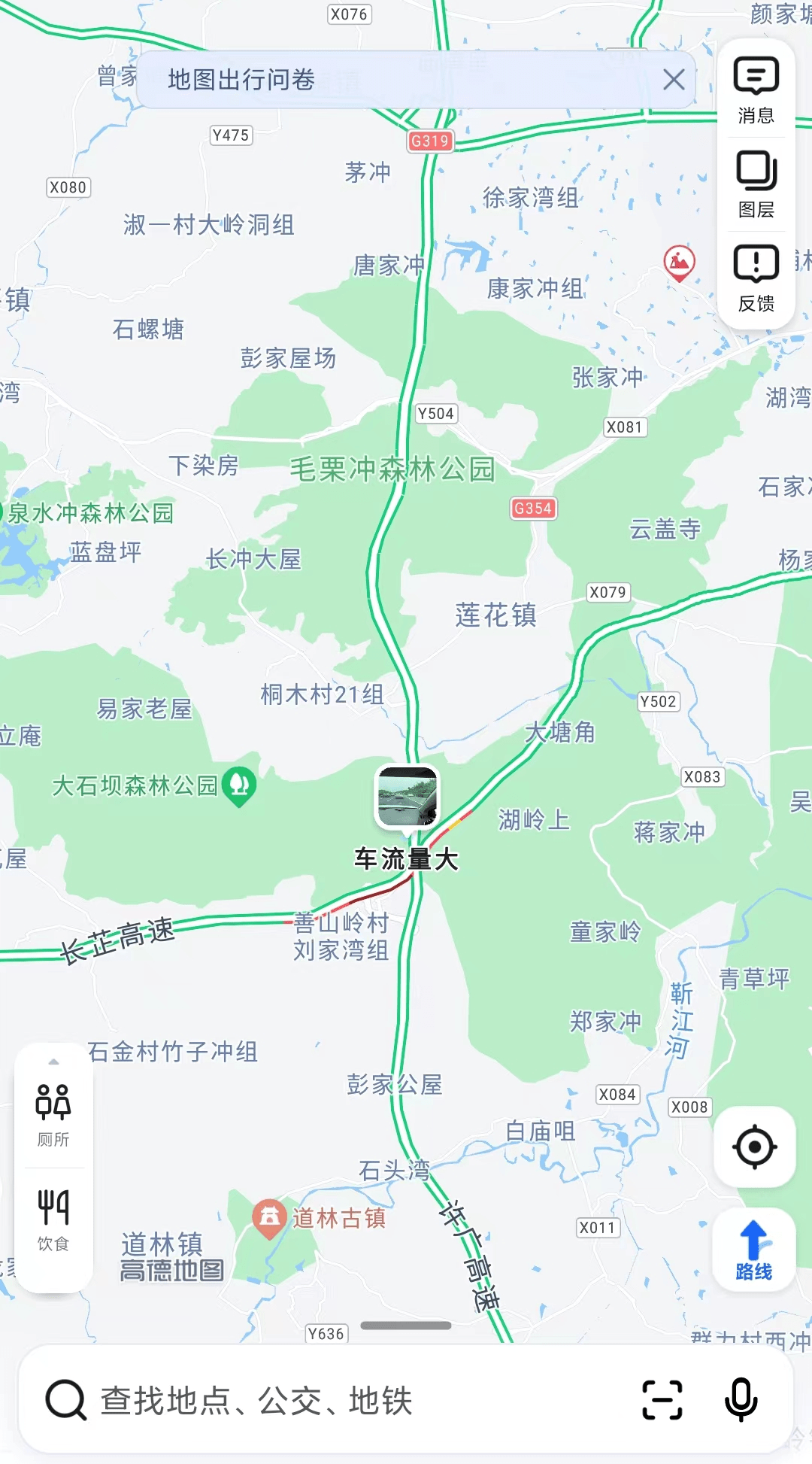Image resolution: width=812 pixels, height=1464 pixels.
Task: Start voice search with the microphone
Action: (741, 1400)
